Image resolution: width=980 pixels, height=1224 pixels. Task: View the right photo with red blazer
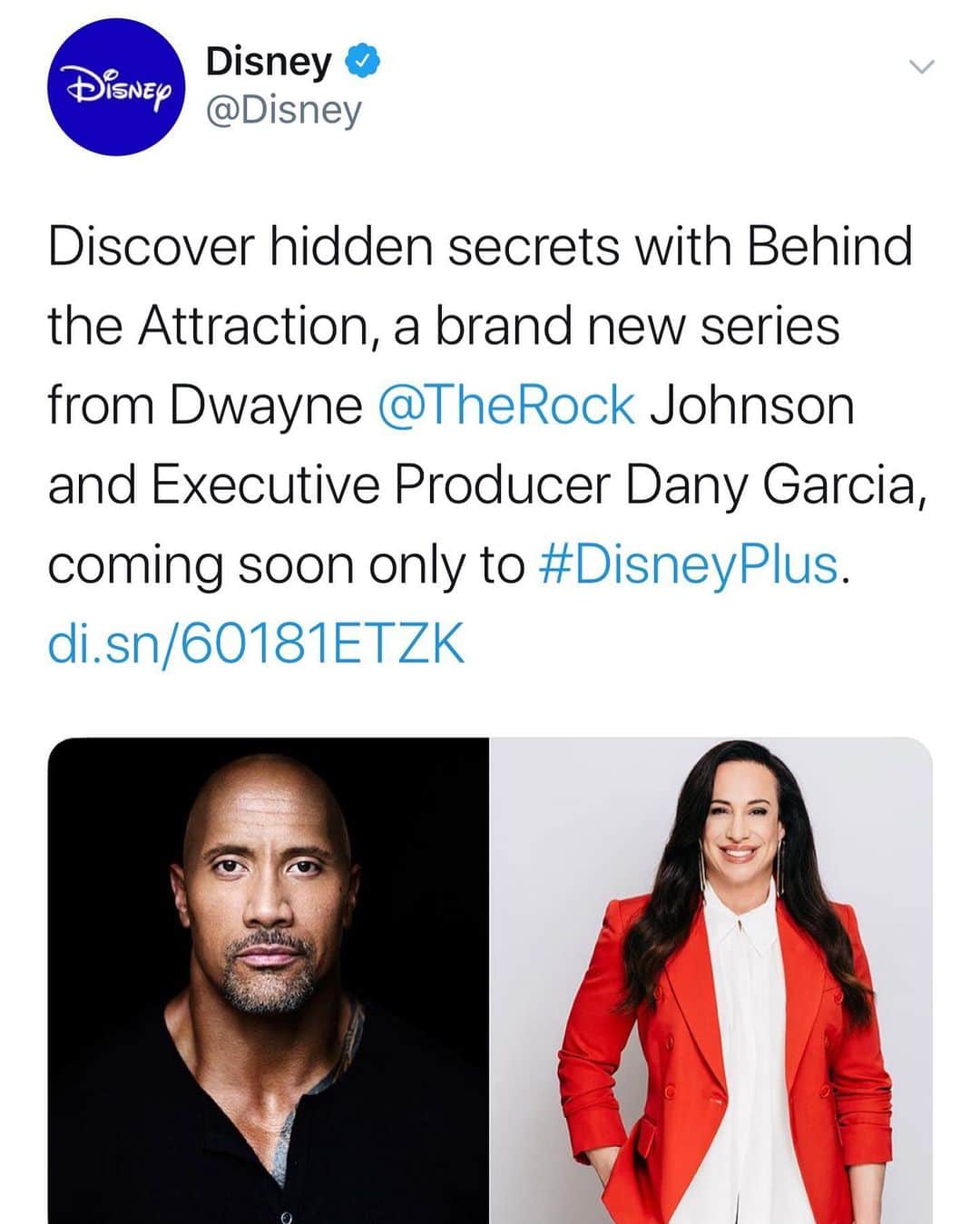point(711,980)
